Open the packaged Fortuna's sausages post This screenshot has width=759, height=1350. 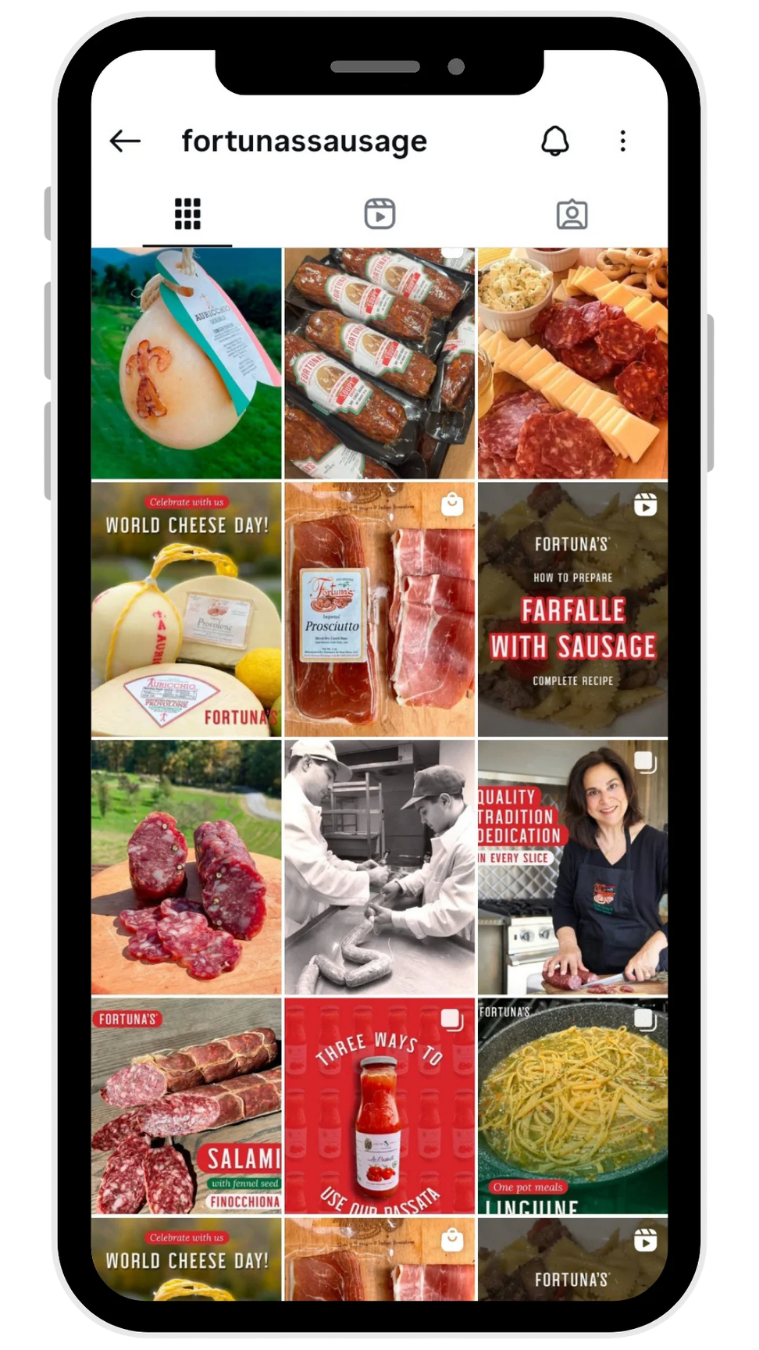point(379,363)
